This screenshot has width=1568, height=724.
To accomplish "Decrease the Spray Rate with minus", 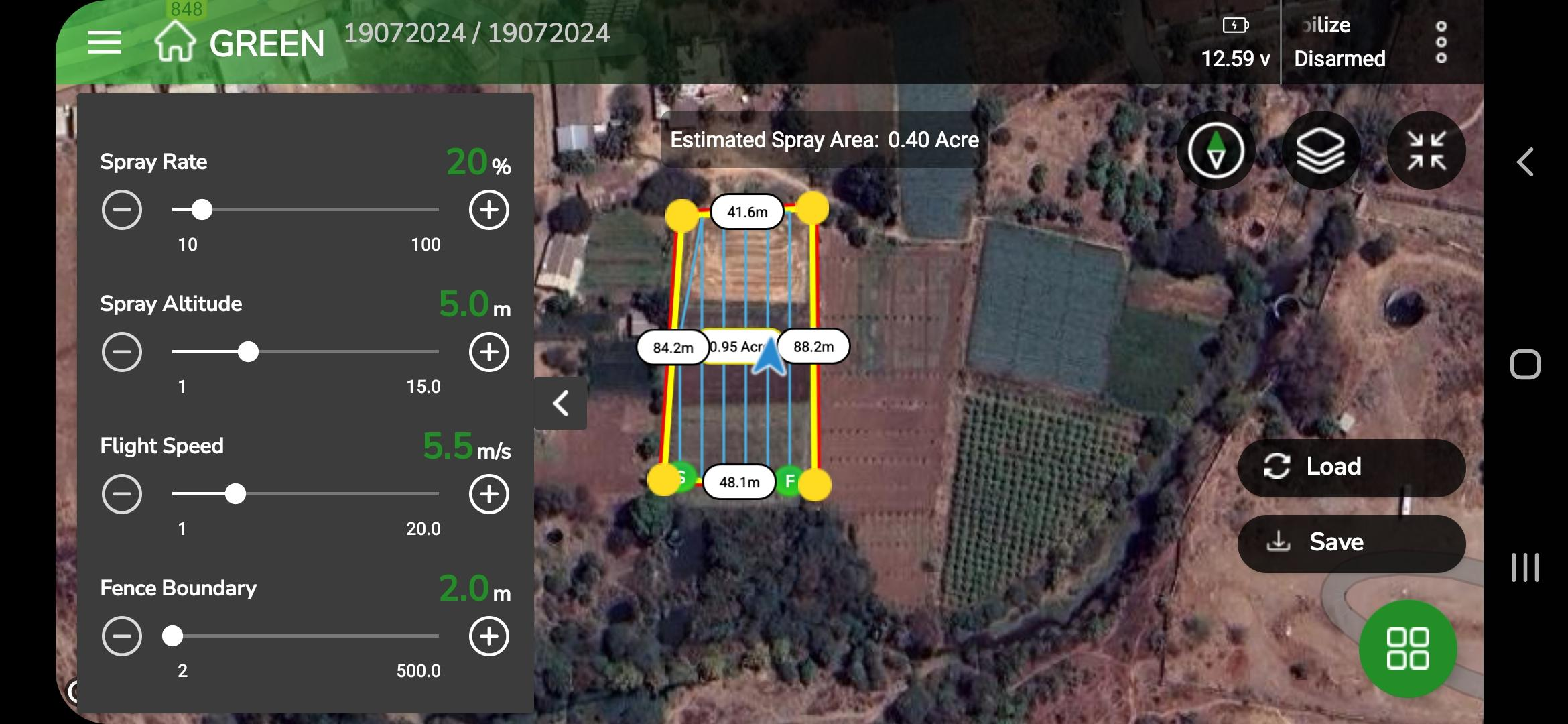I will (122, 210).
